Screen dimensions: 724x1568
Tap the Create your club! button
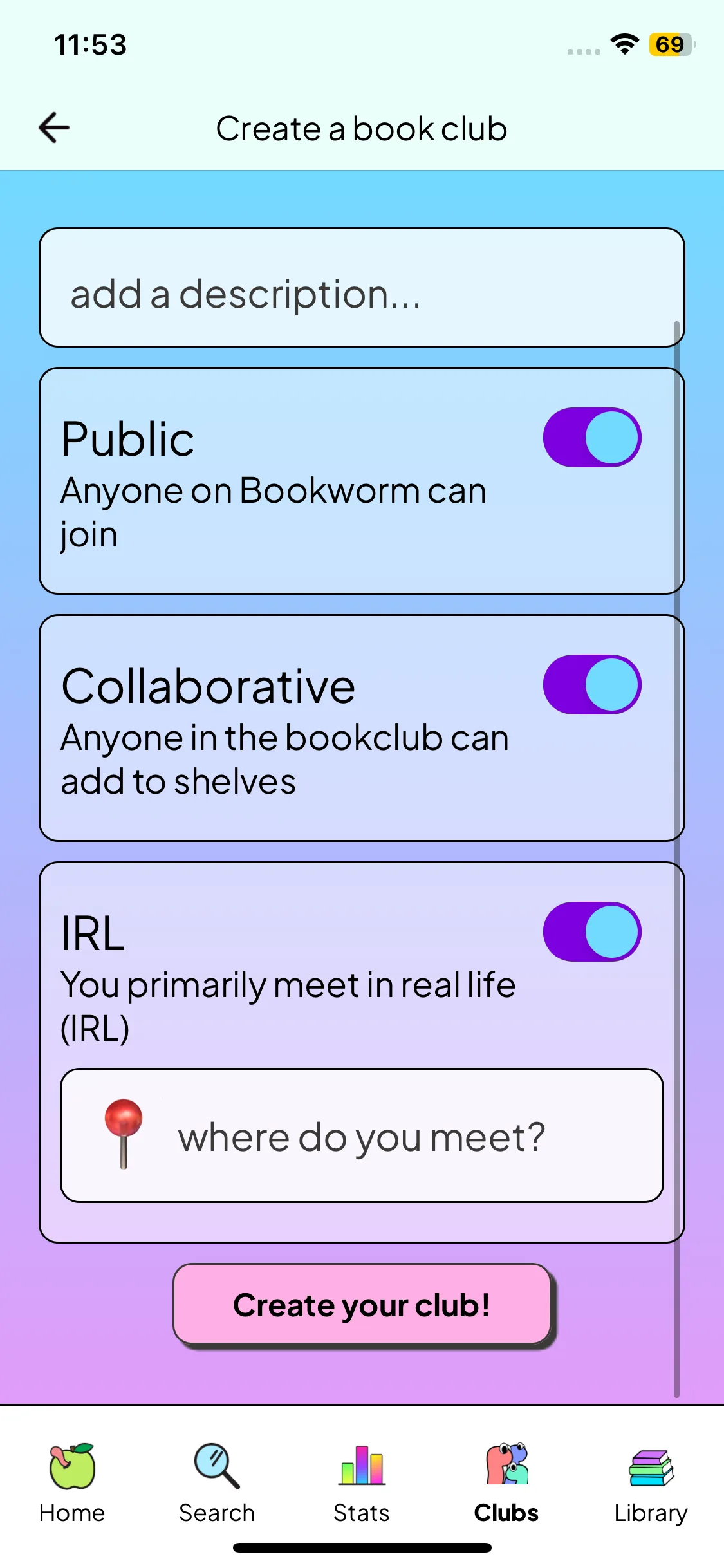(x=362, y=1304)
